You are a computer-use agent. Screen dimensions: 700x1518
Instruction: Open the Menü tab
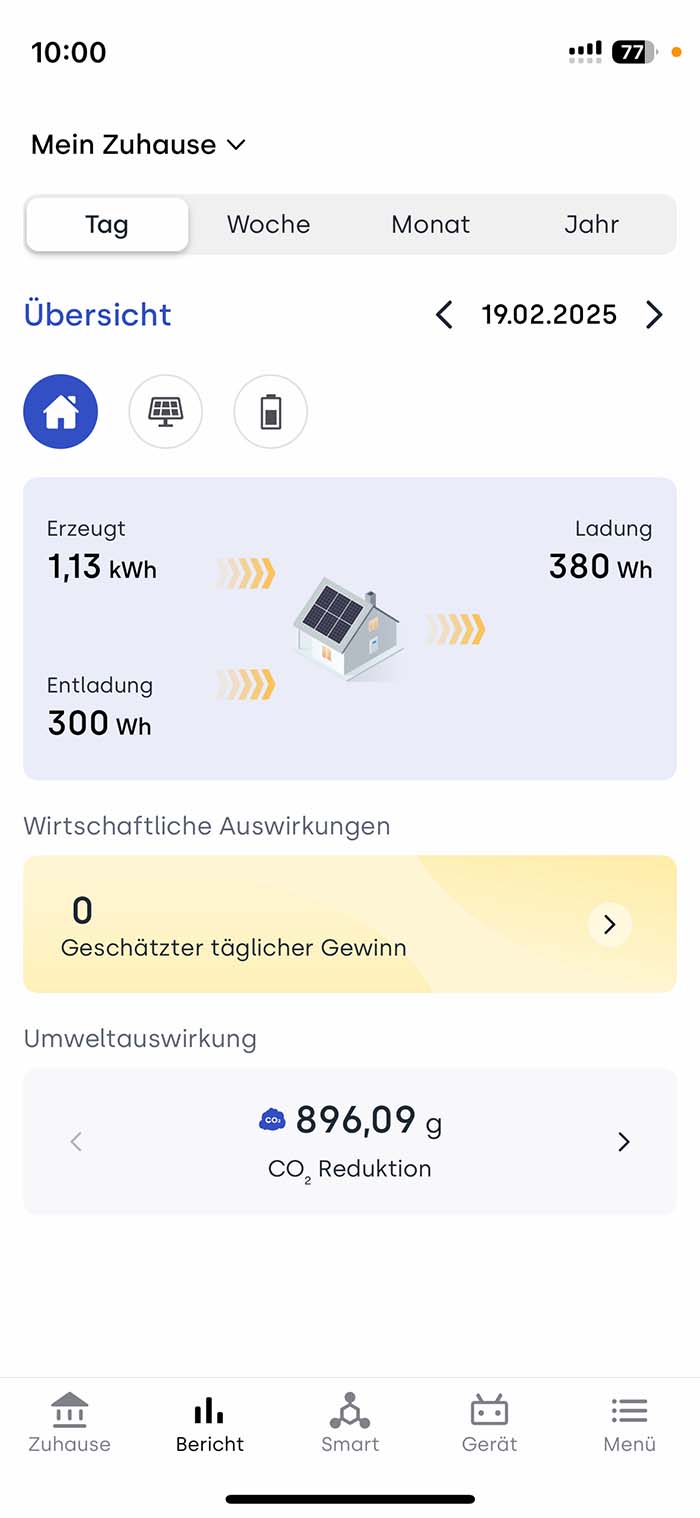630,1423
